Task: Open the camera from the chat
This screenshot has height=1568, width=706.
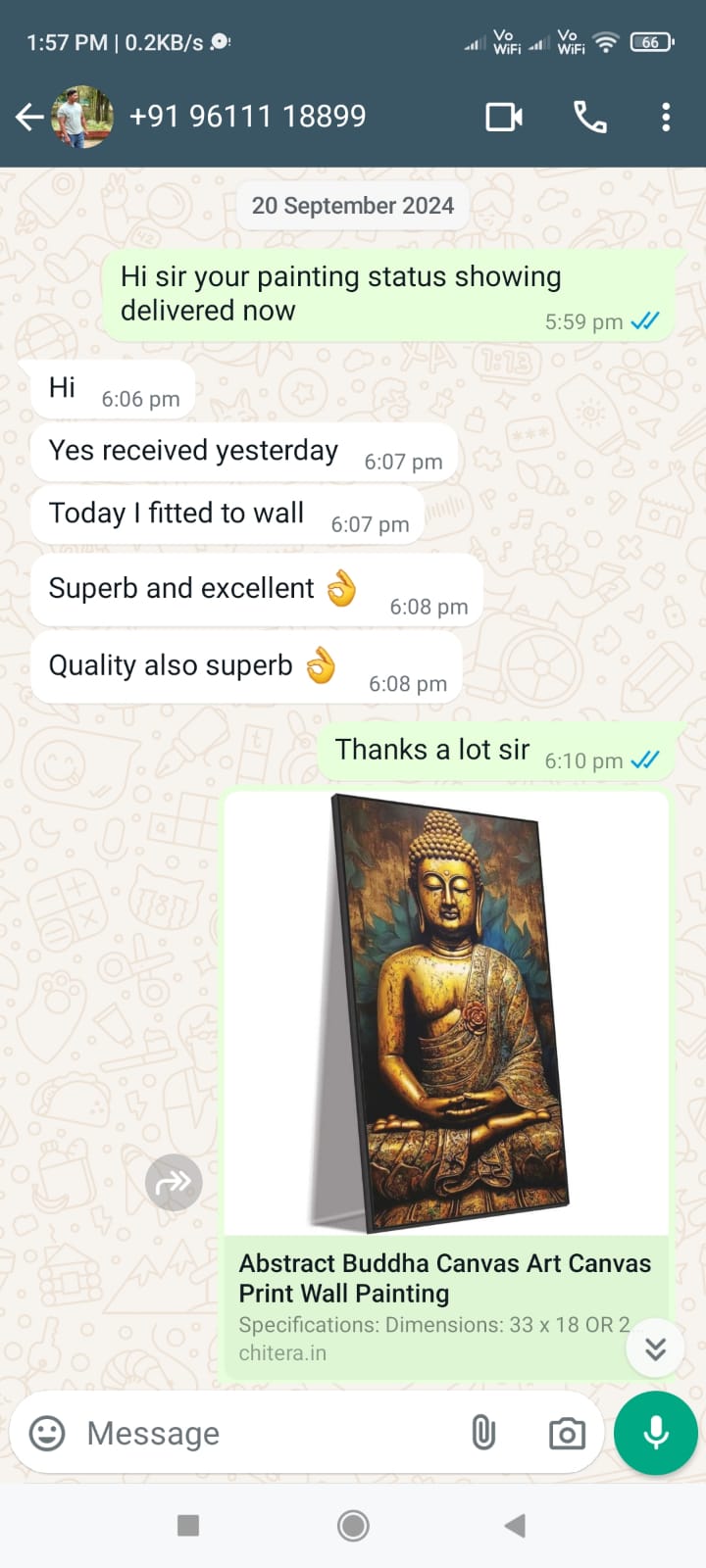Action: pos(567,1434)
